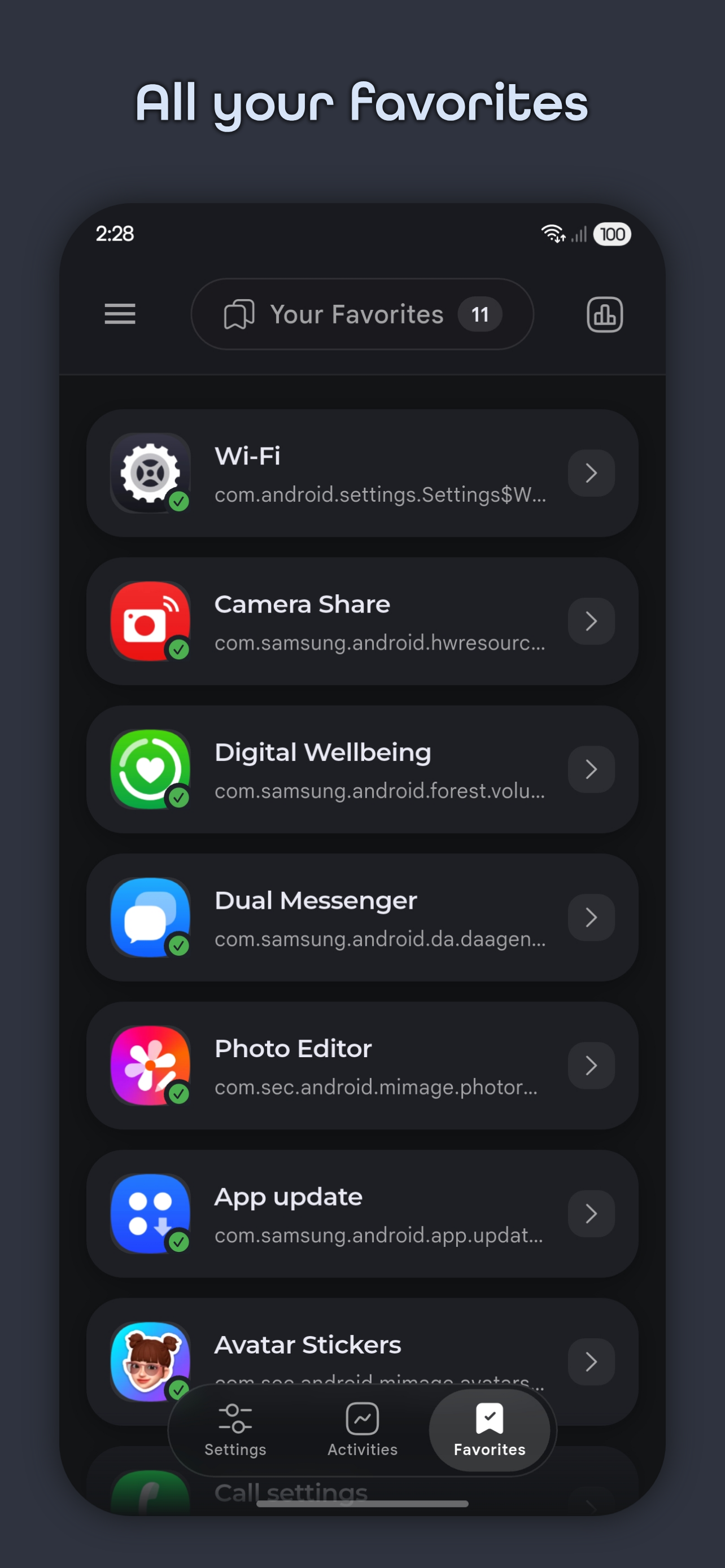Open the Wi-Fi settings gear icon

(x=150, y=473)
